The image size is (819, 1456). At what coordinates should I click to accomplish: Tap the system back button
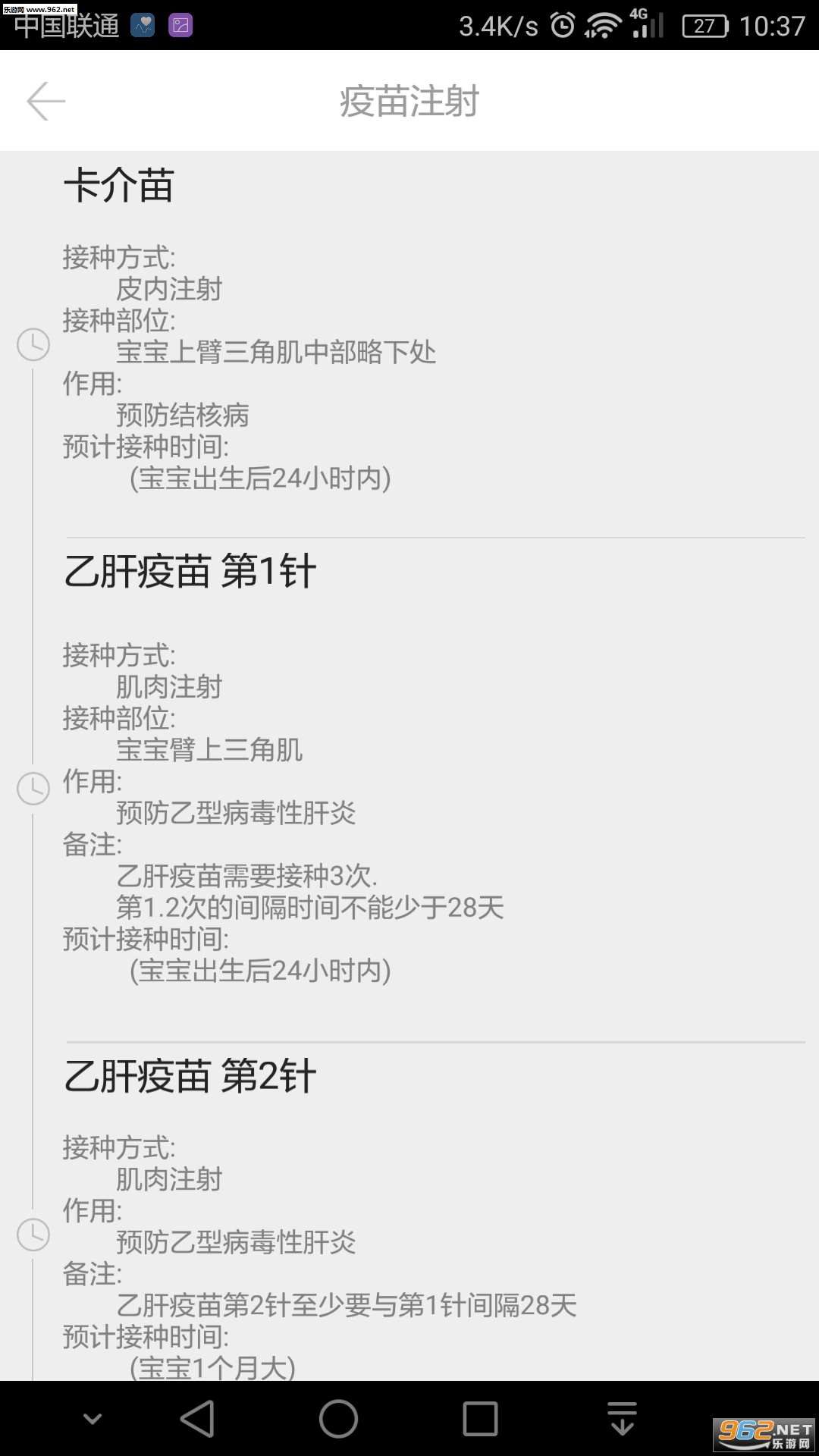click(197, 1418)
